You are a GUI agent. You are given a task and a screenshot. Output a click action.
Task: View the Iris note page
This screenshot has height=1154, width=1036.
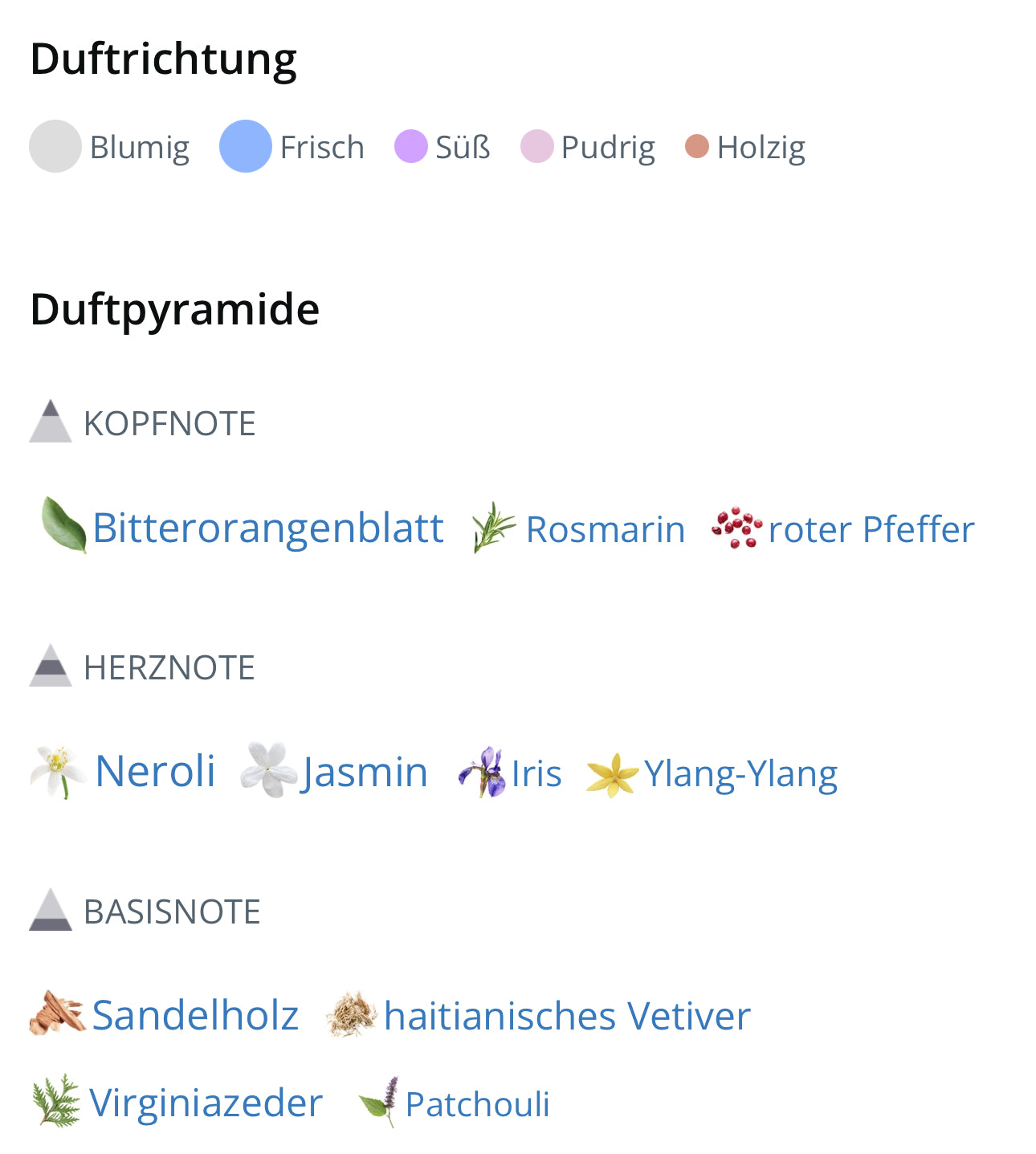(x=536, y=774)
